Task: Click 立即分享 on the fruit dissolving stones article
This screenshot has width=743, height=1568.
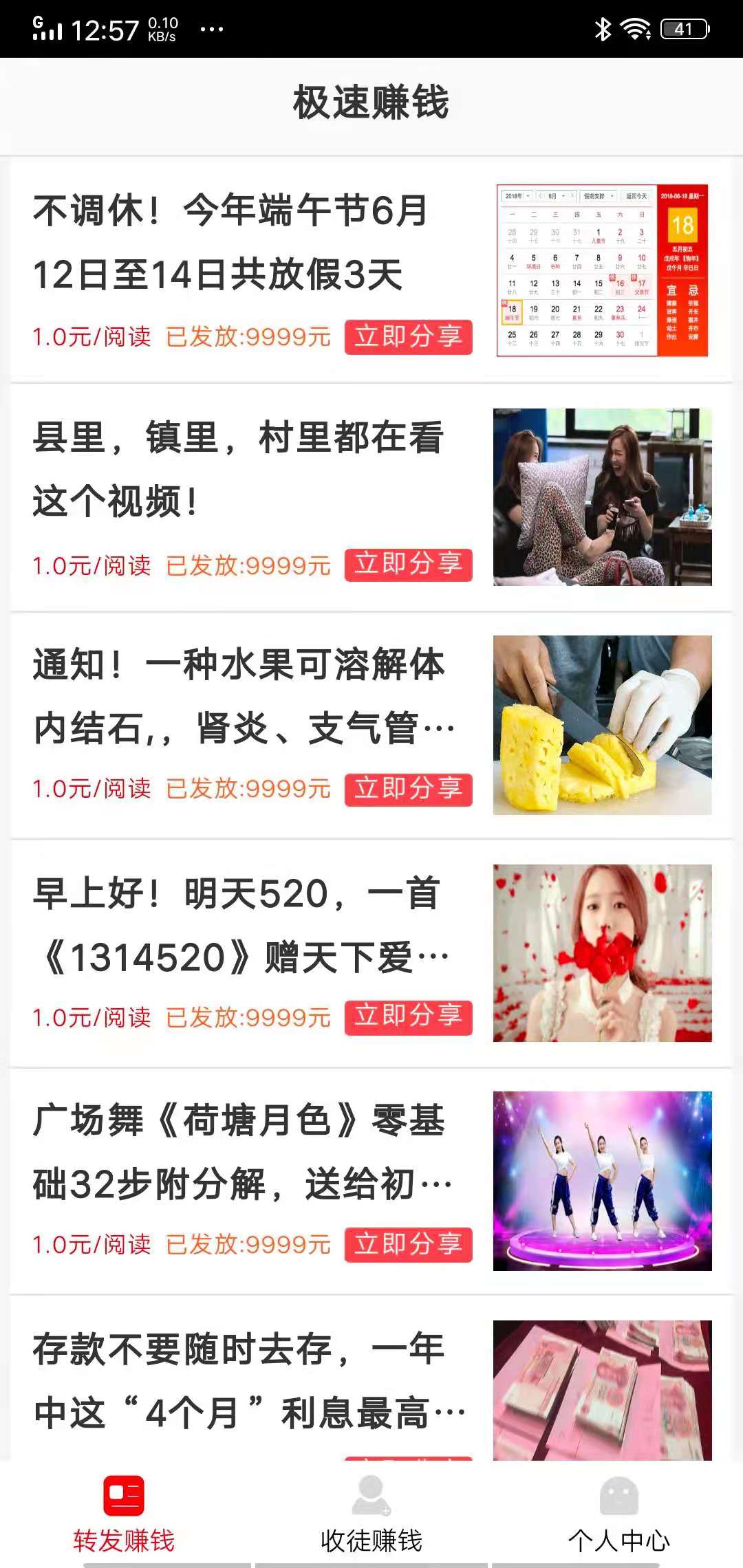Action: [408, 791]
